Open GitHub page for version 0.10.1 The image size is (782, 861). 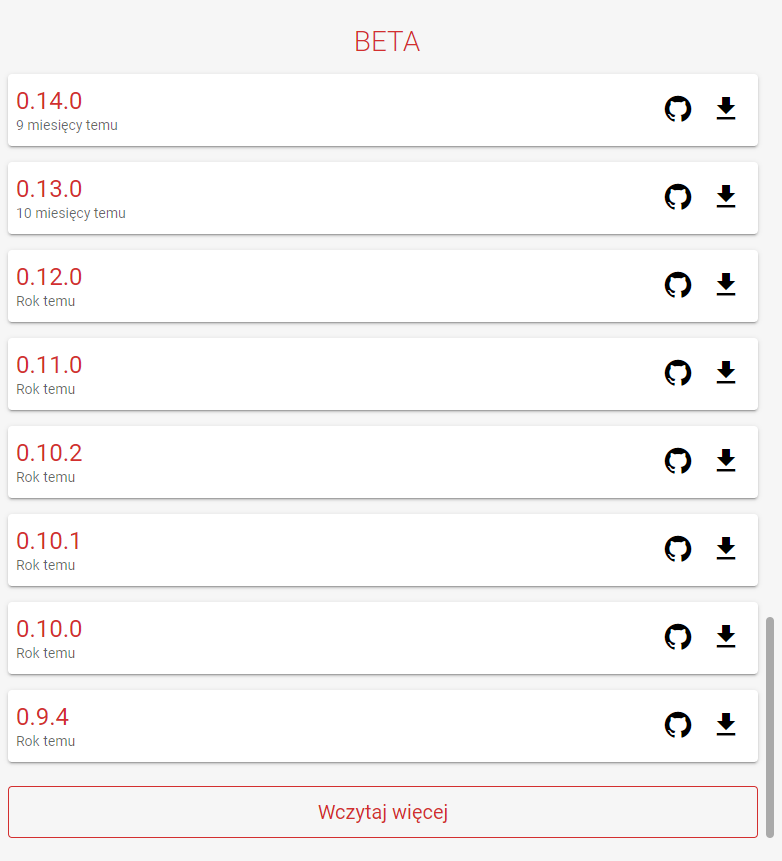(678, 549)
